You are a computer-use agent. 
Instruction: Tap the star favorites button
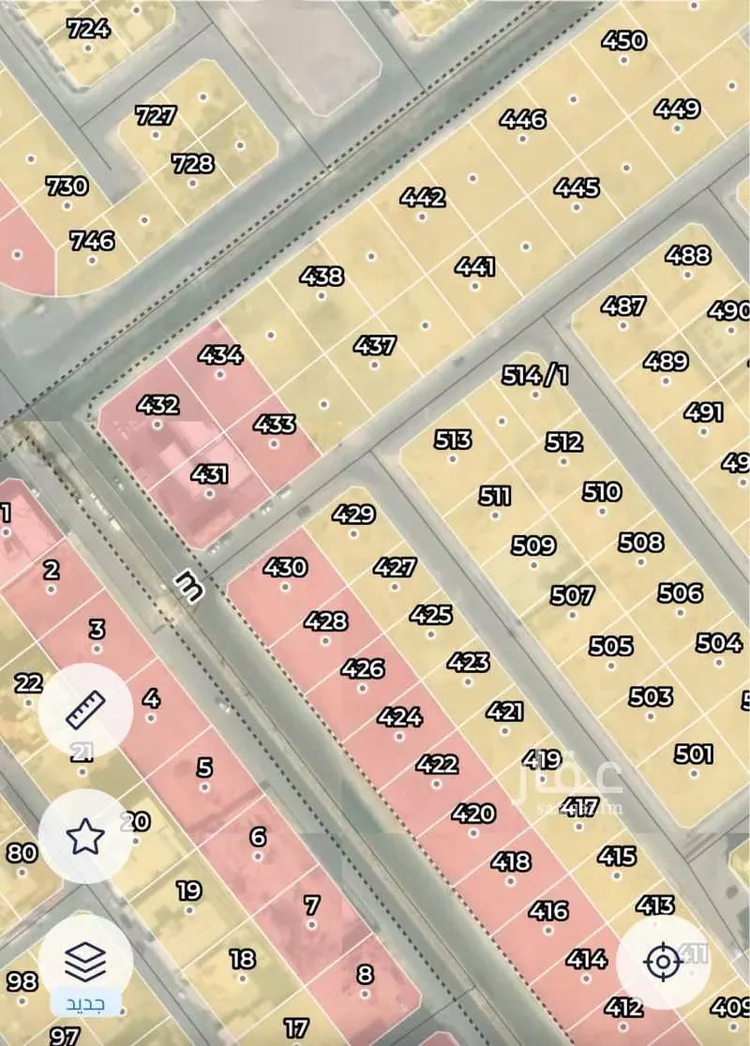click(85, 835)
